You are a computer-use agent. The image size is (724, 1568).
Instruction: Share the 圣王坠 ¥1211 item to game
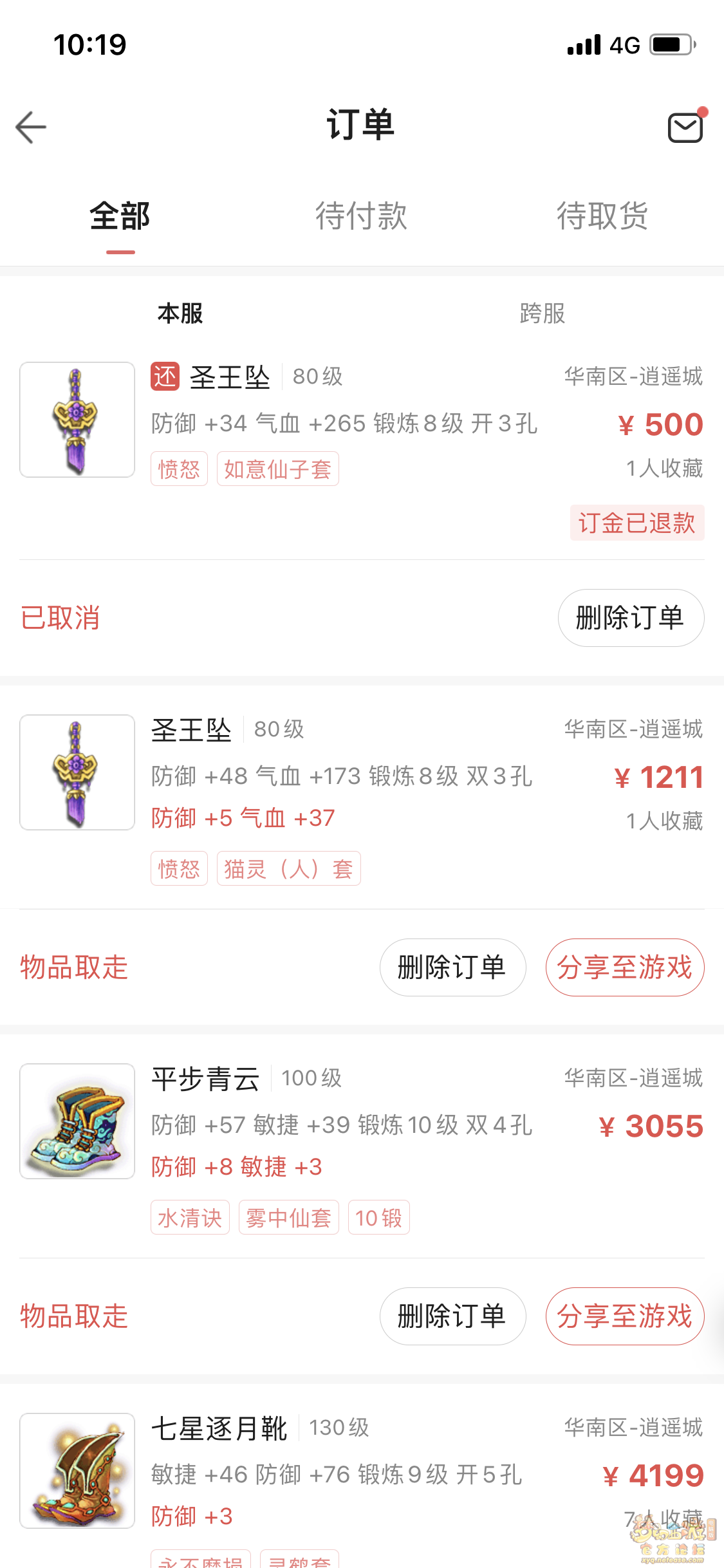(624, 967)
